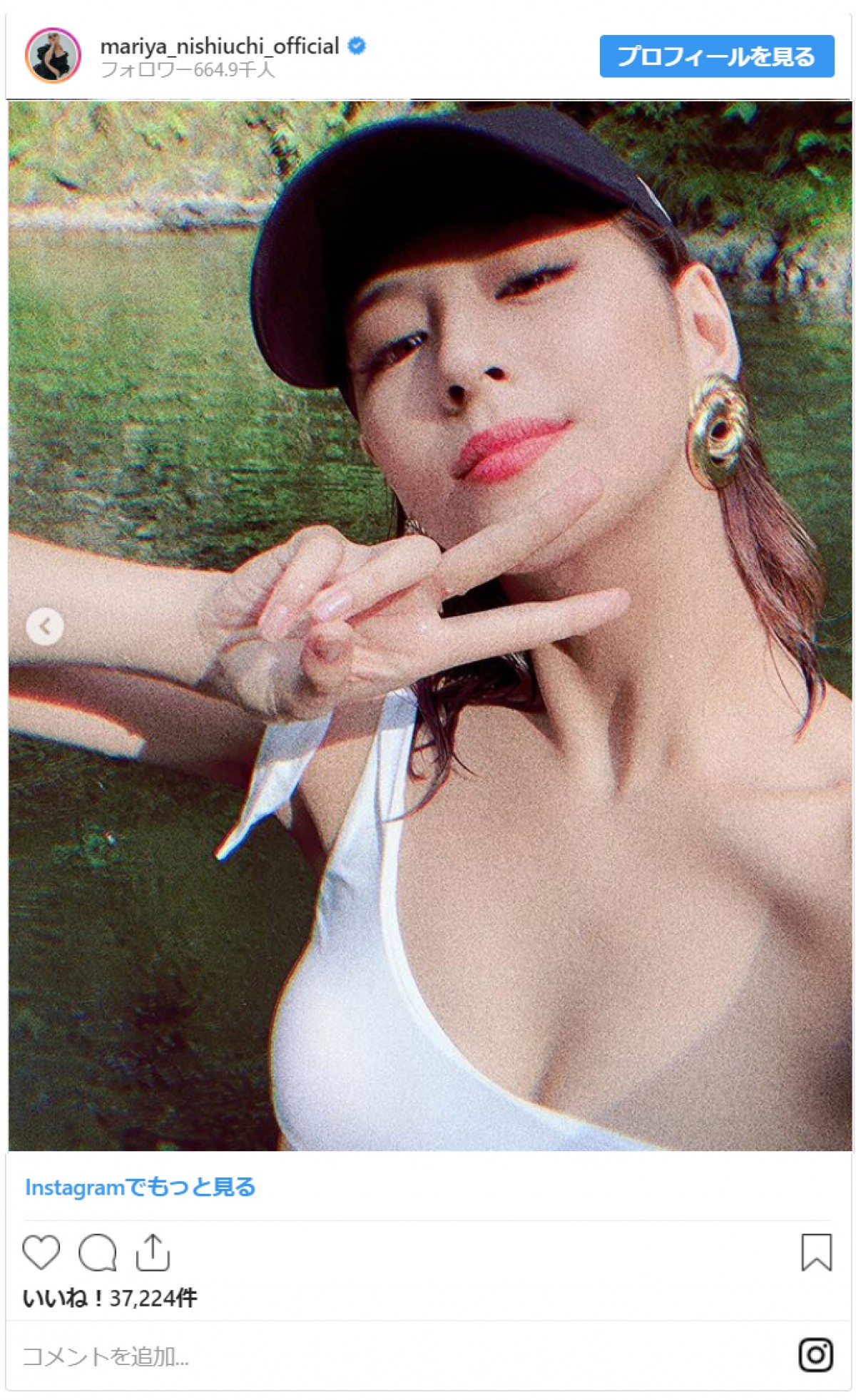Bookmark this post

coord(816,1252)
